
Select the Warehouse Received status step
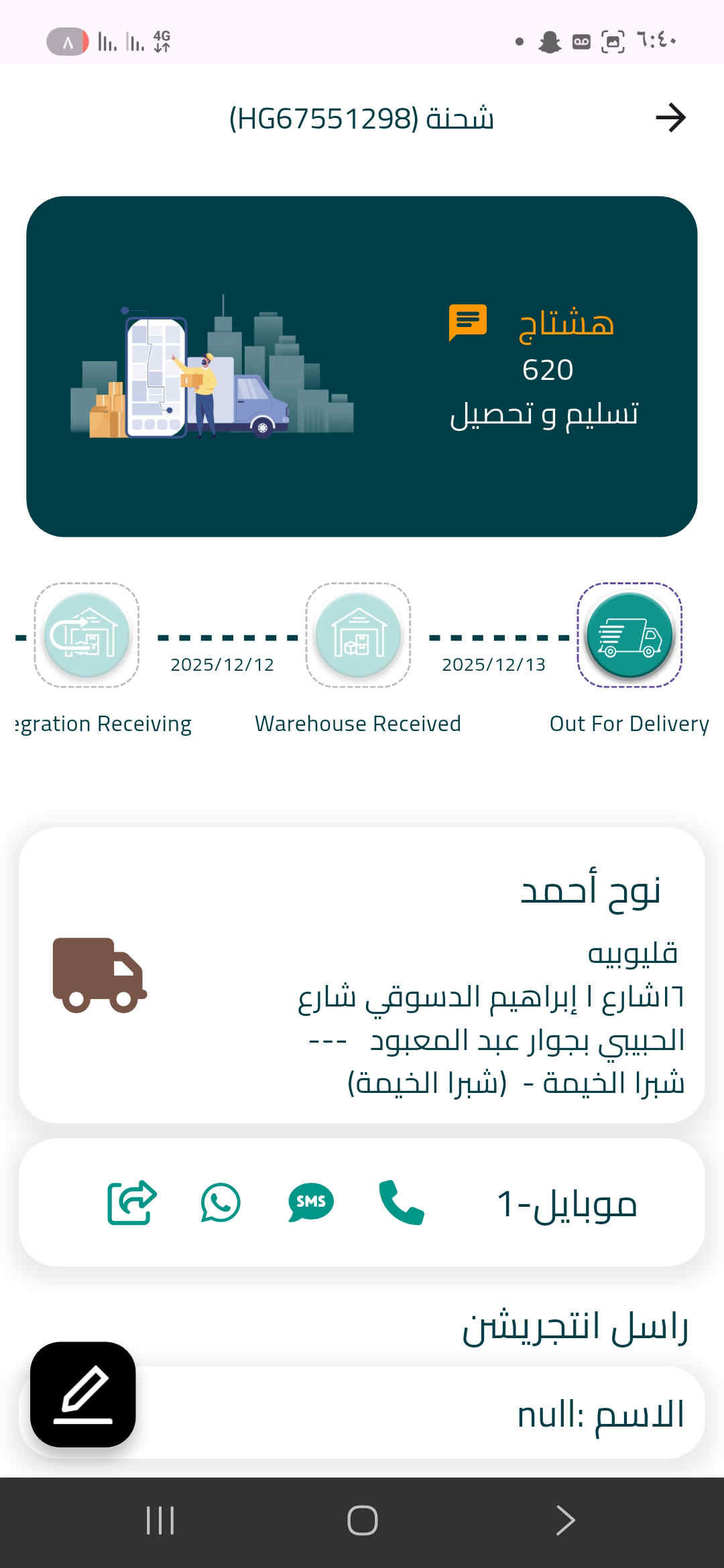(358, 635)
